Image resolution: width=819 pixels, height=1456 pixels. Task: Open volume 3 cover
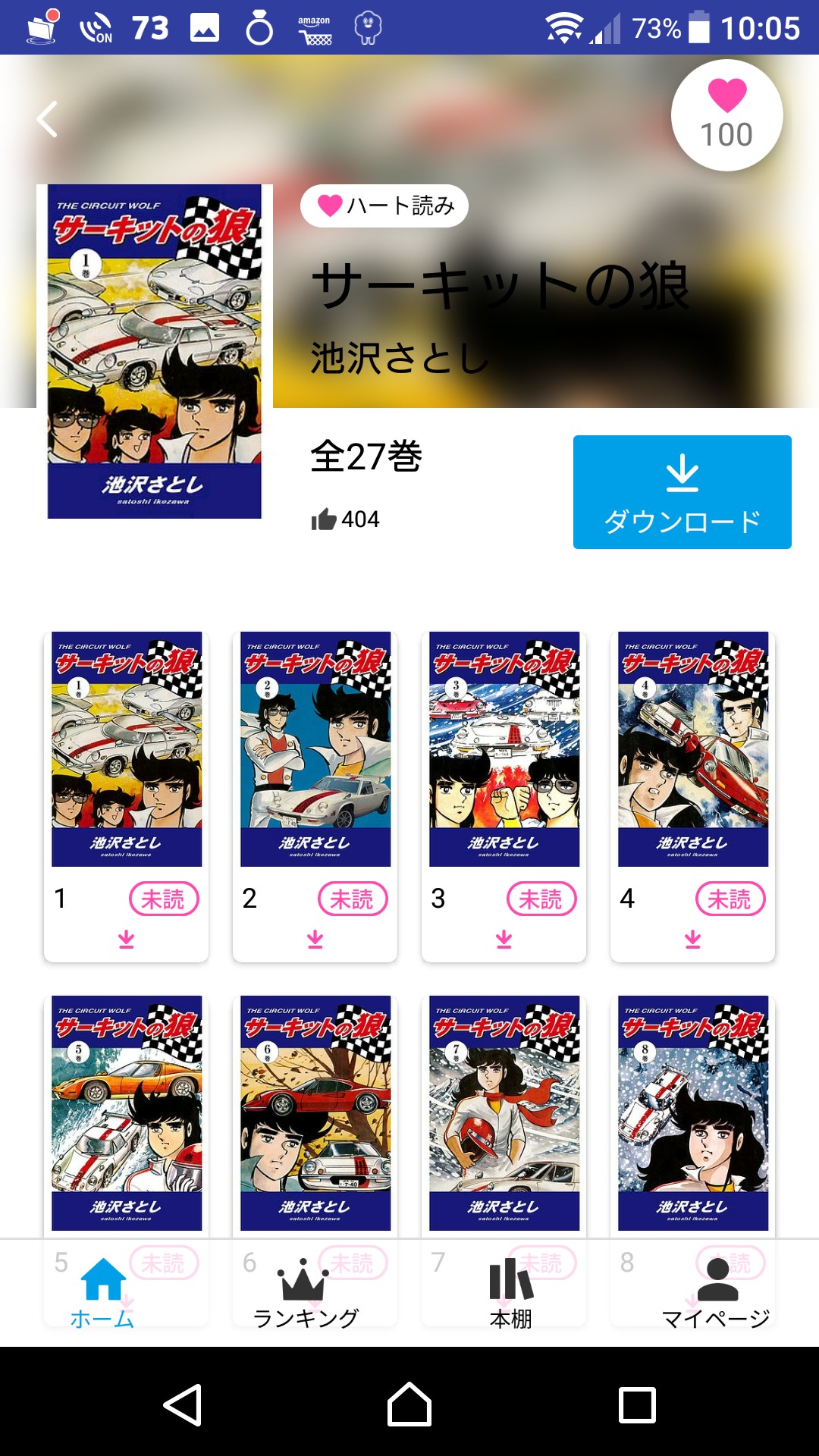(x=504, y=748)
